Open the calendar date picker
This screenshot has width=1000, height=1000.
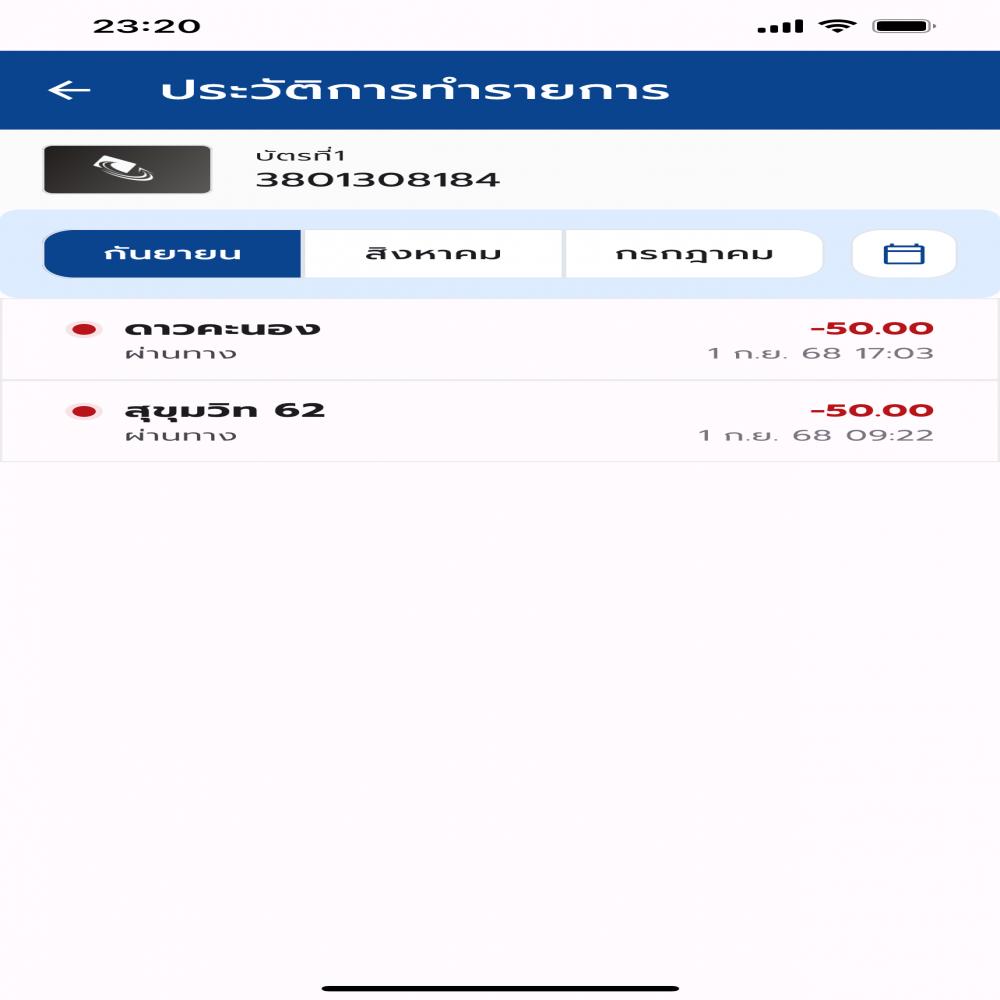[x=904, y=253]
